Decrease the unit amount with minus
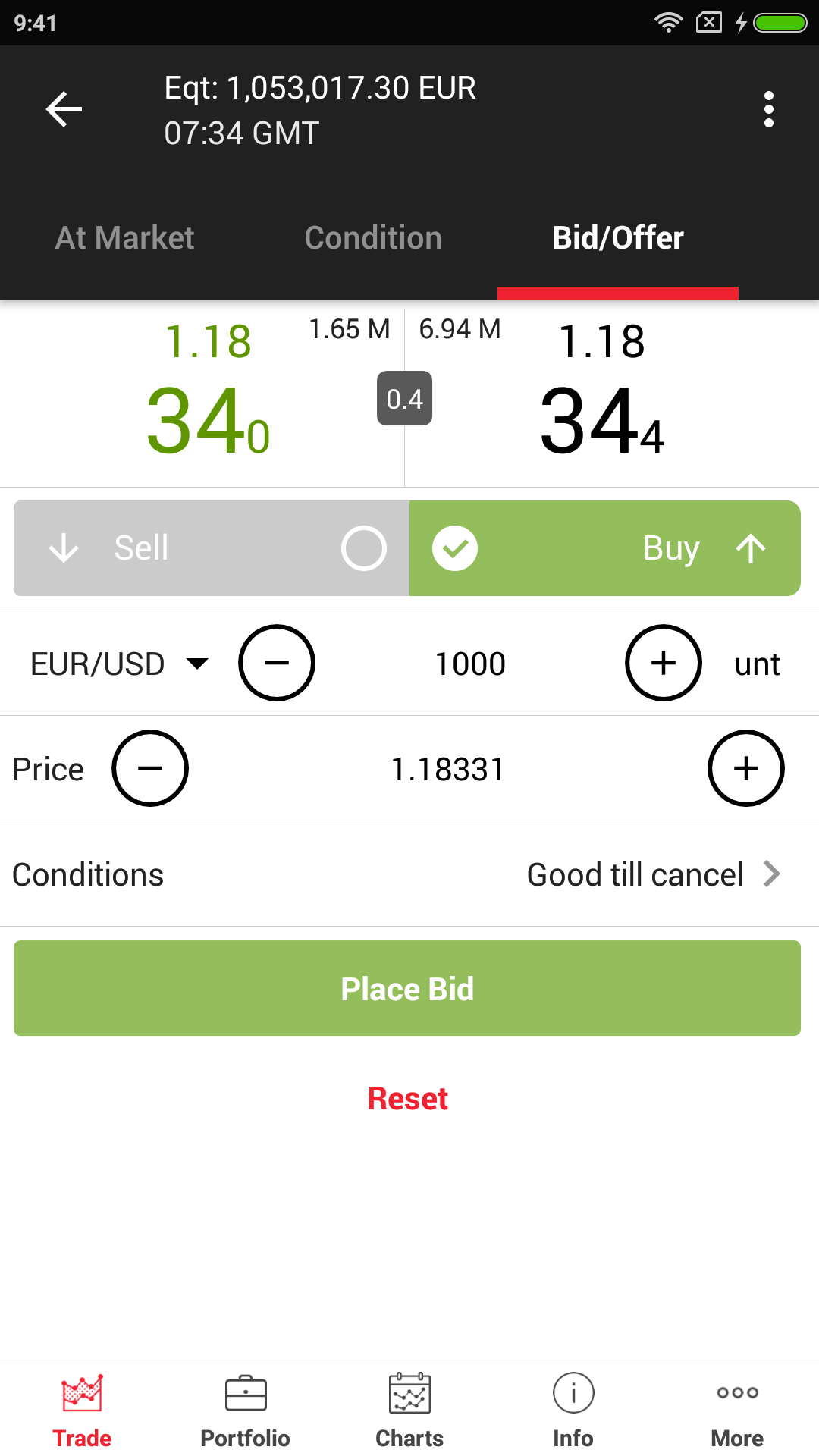 click(x=277, y=663)
